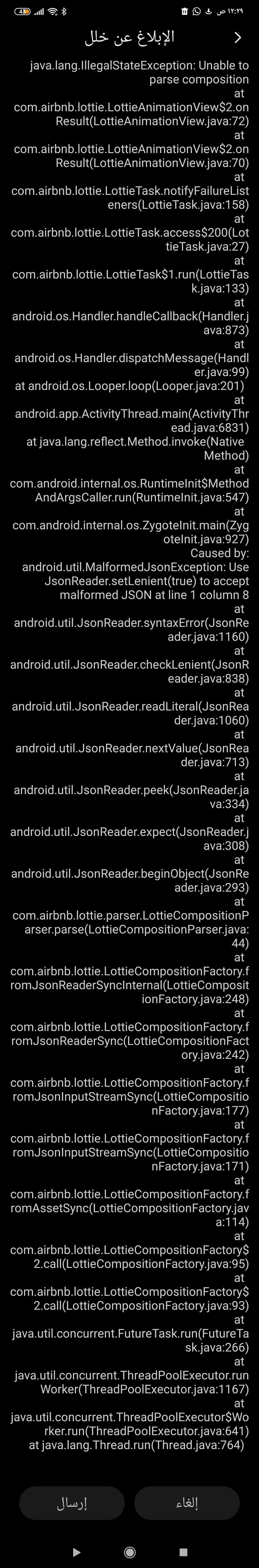This screenshot has height=1568, width=259.
Task: Tap the back arrow in header
Action: pyautogui.click(x=238, y=38)
